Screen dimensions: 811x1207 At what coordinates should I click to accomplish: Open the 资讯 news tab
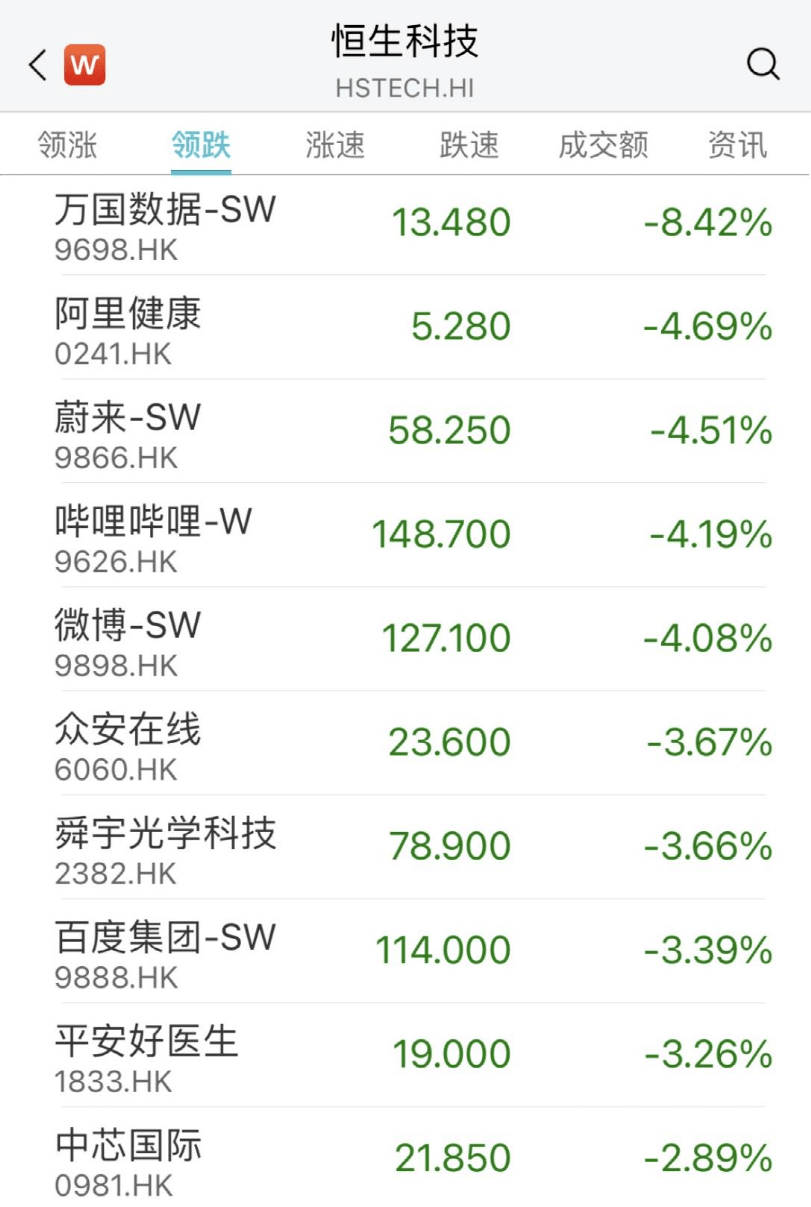click(737, 145)
